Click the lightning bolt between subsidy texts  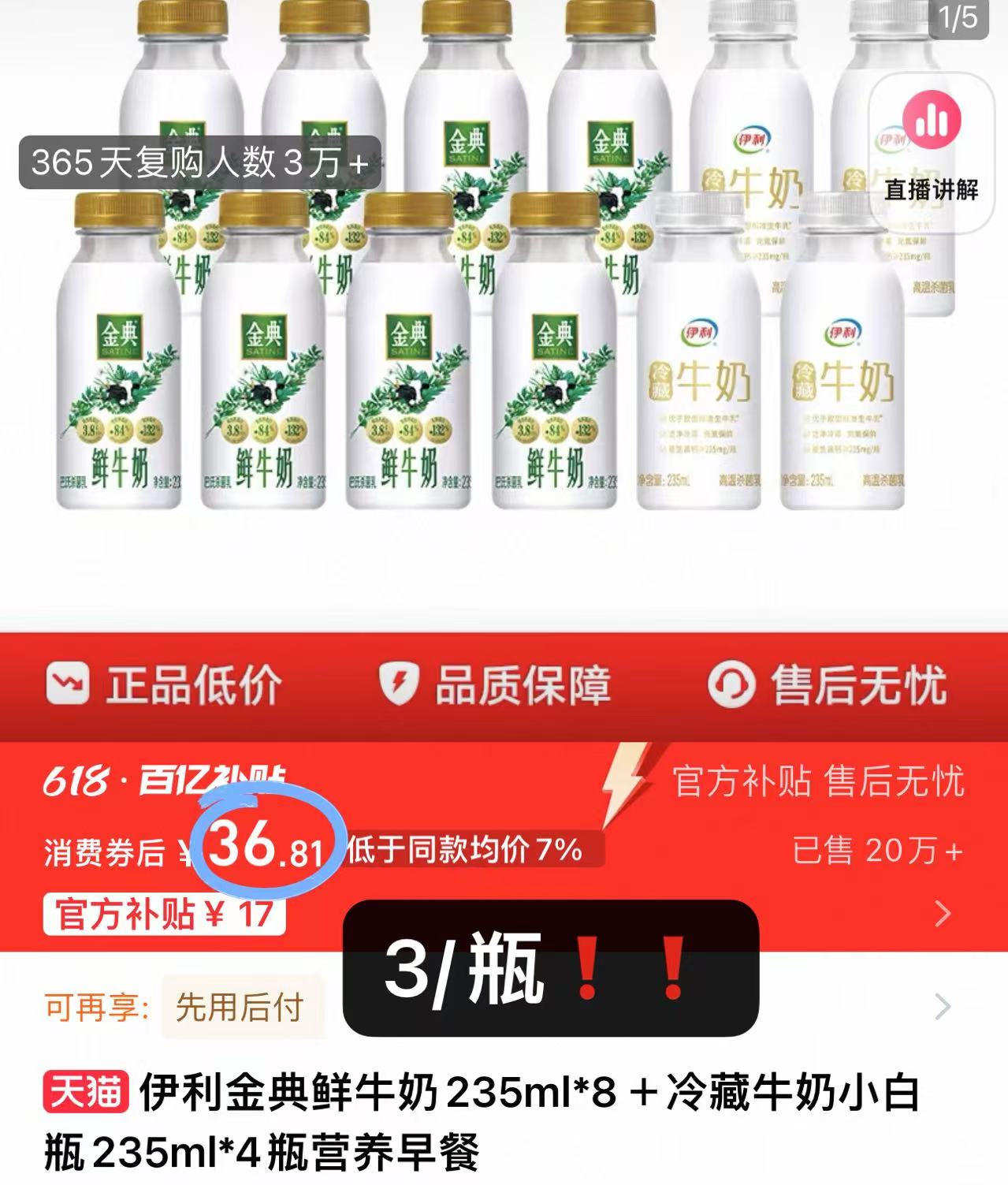tap(625, 781)
